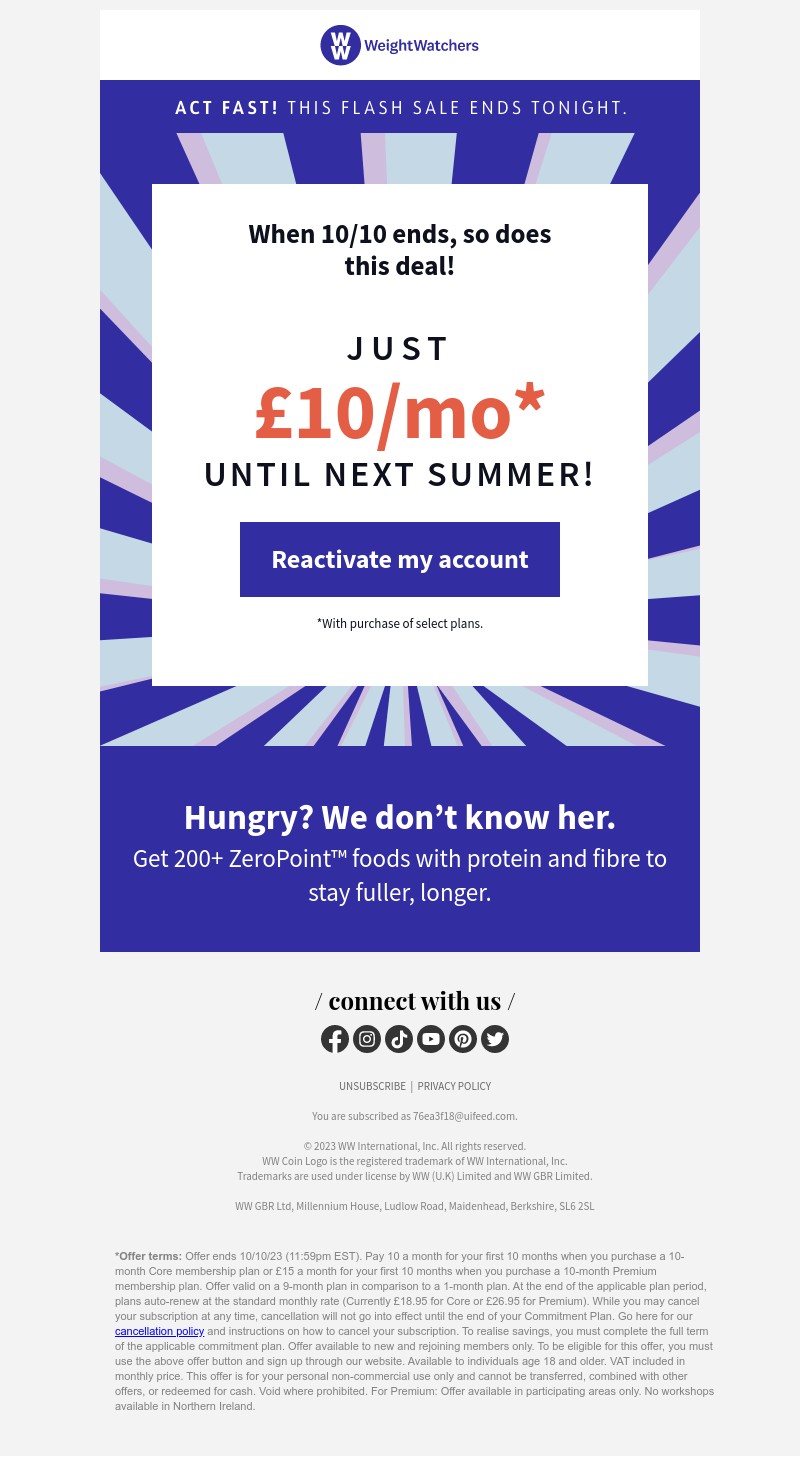This screenshot has width=800, height=1457.
Task: Tap Reactivate my account button
Action: coord(400,559)
